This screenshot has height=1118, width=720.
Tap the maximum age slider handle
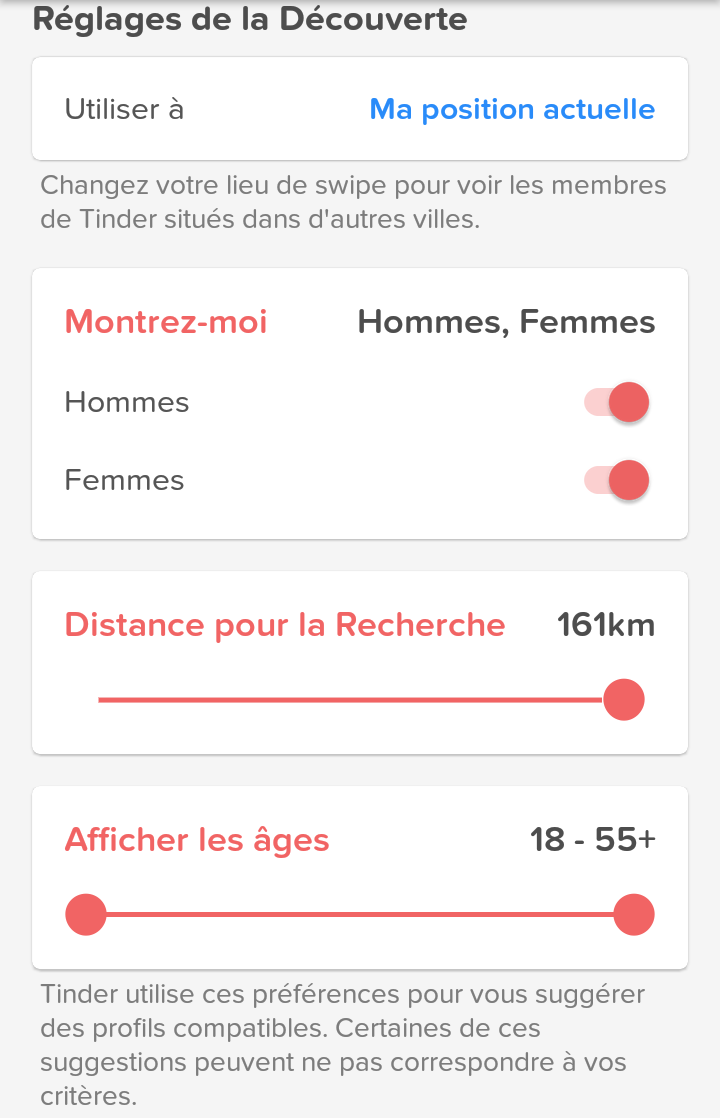click(633, 915)
